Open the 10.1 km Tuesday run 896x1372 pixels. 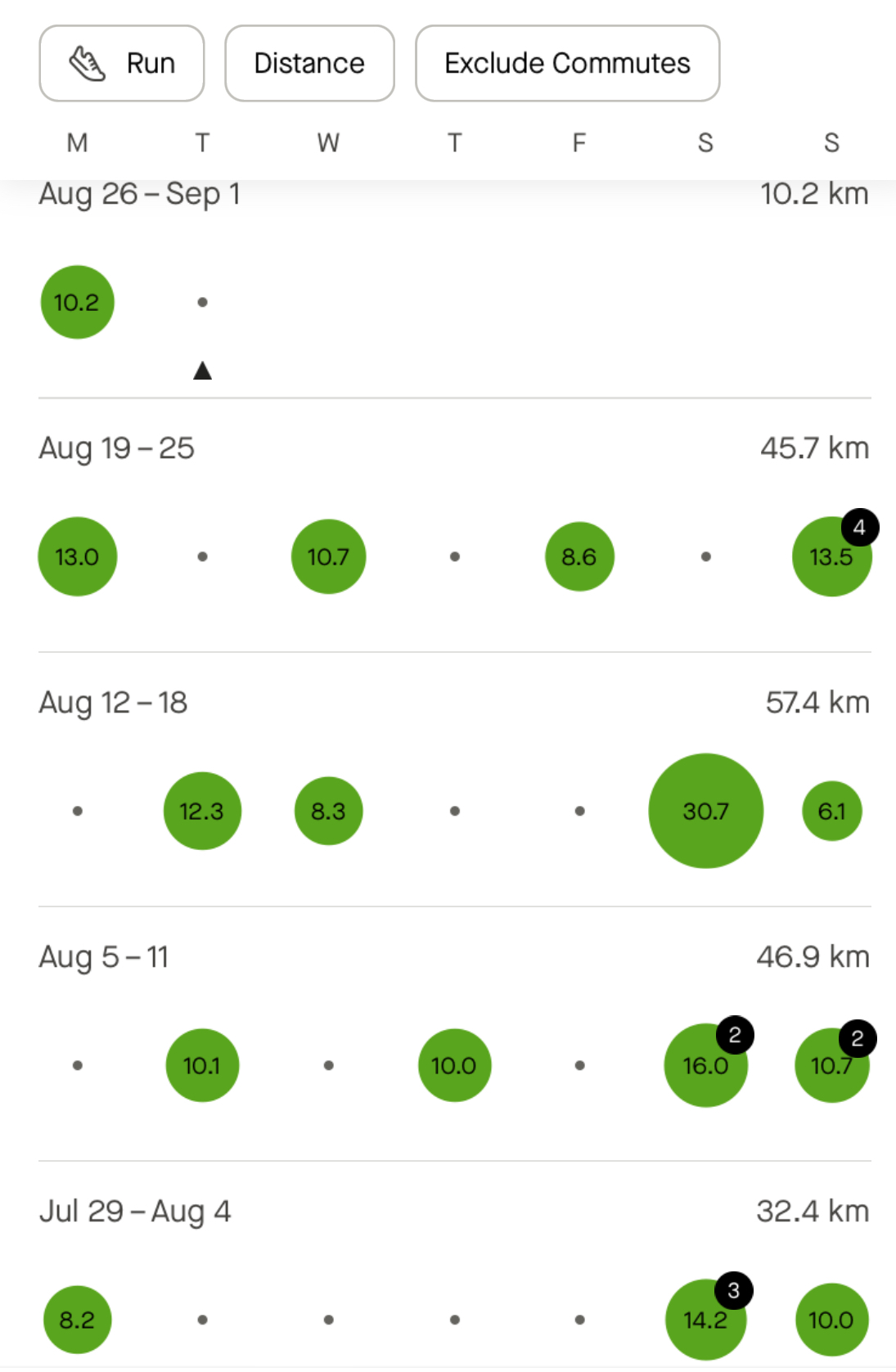pos(202,1065)
